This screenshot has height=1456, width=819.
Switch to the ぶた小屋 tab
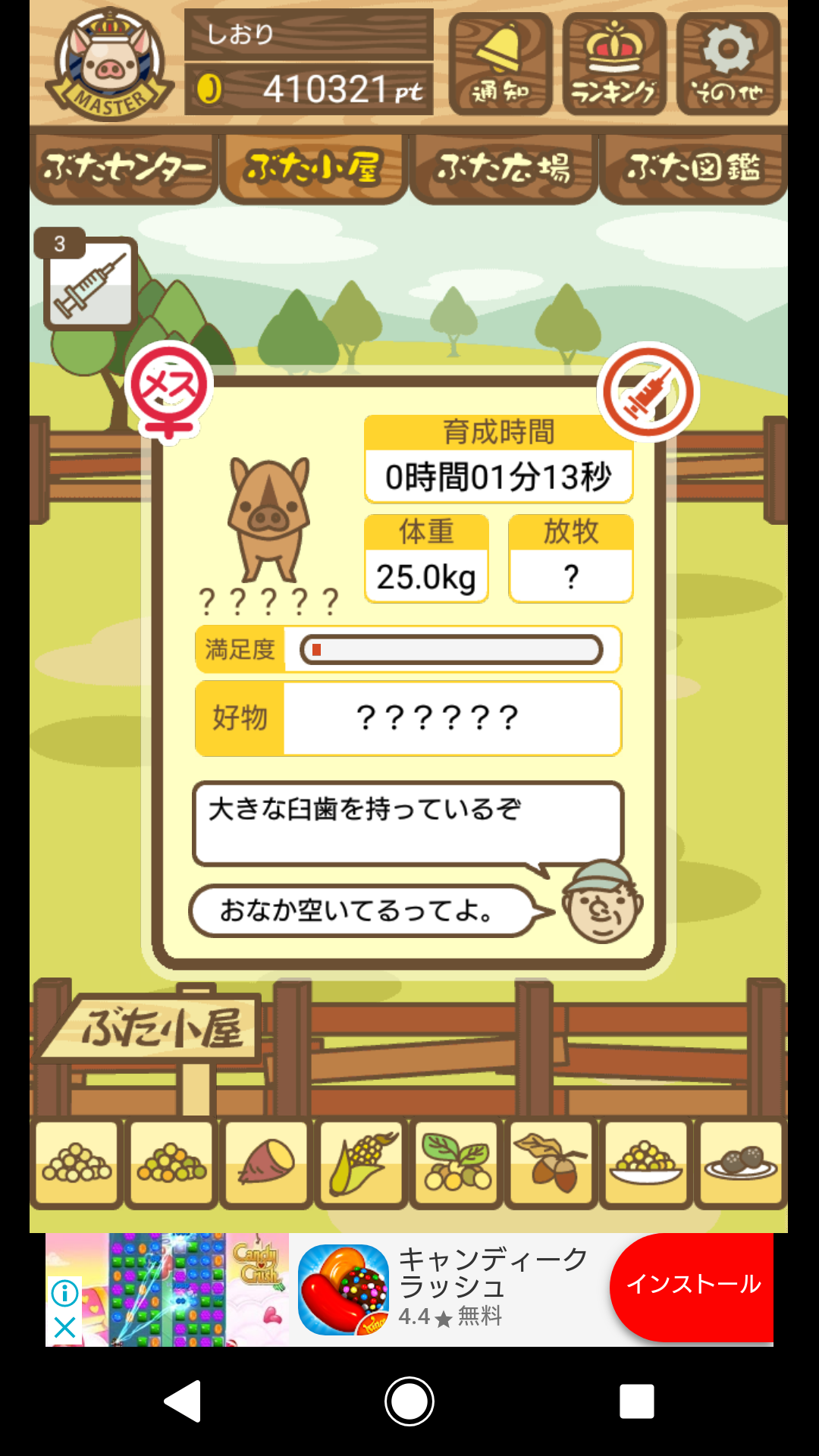pyautogui.click(x=313, y=168)
